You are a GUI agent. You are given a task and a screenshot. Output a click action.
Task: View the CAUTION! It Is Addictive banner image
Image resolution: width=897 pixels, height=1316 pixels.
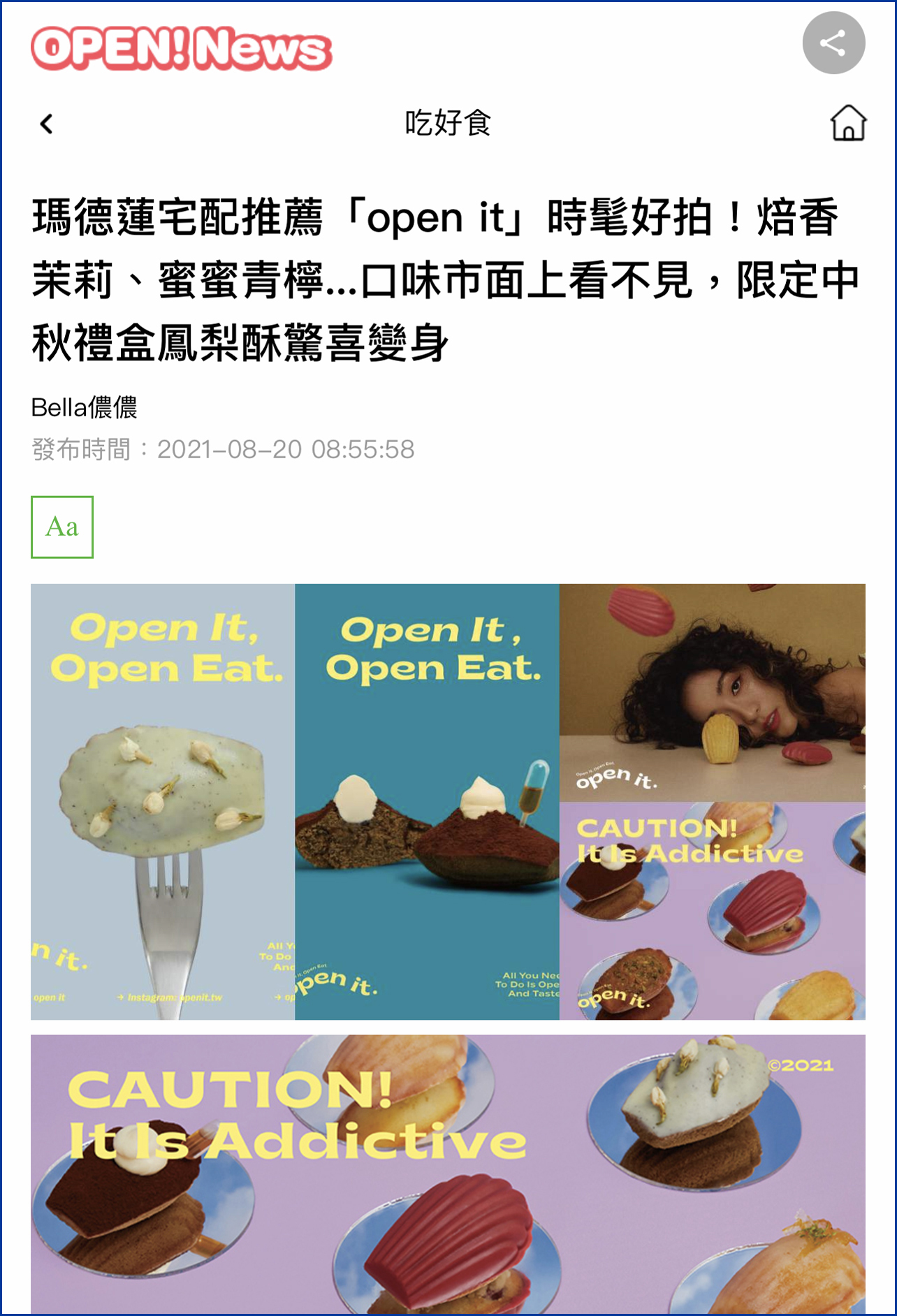point(448,1174)
